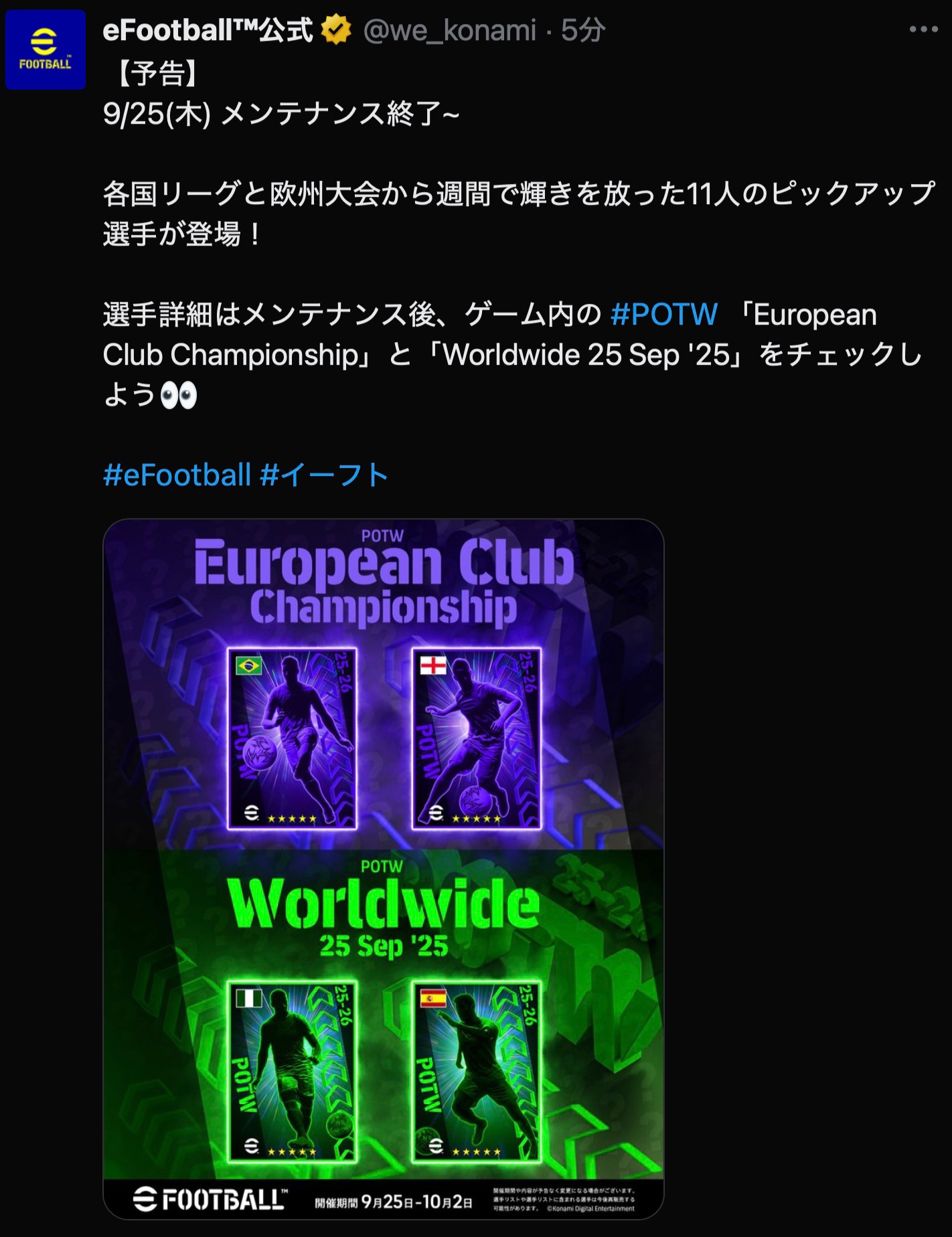Open the #POTW hashtag

click(x=663, y=315)
